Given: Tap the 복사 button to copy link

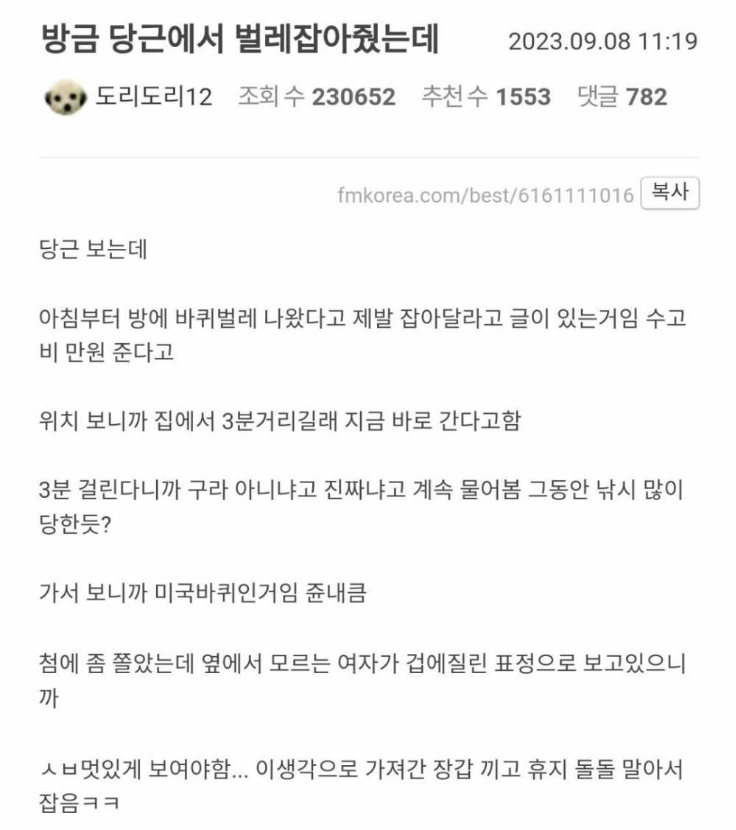Looking at the screenshot, I should 669,194.
